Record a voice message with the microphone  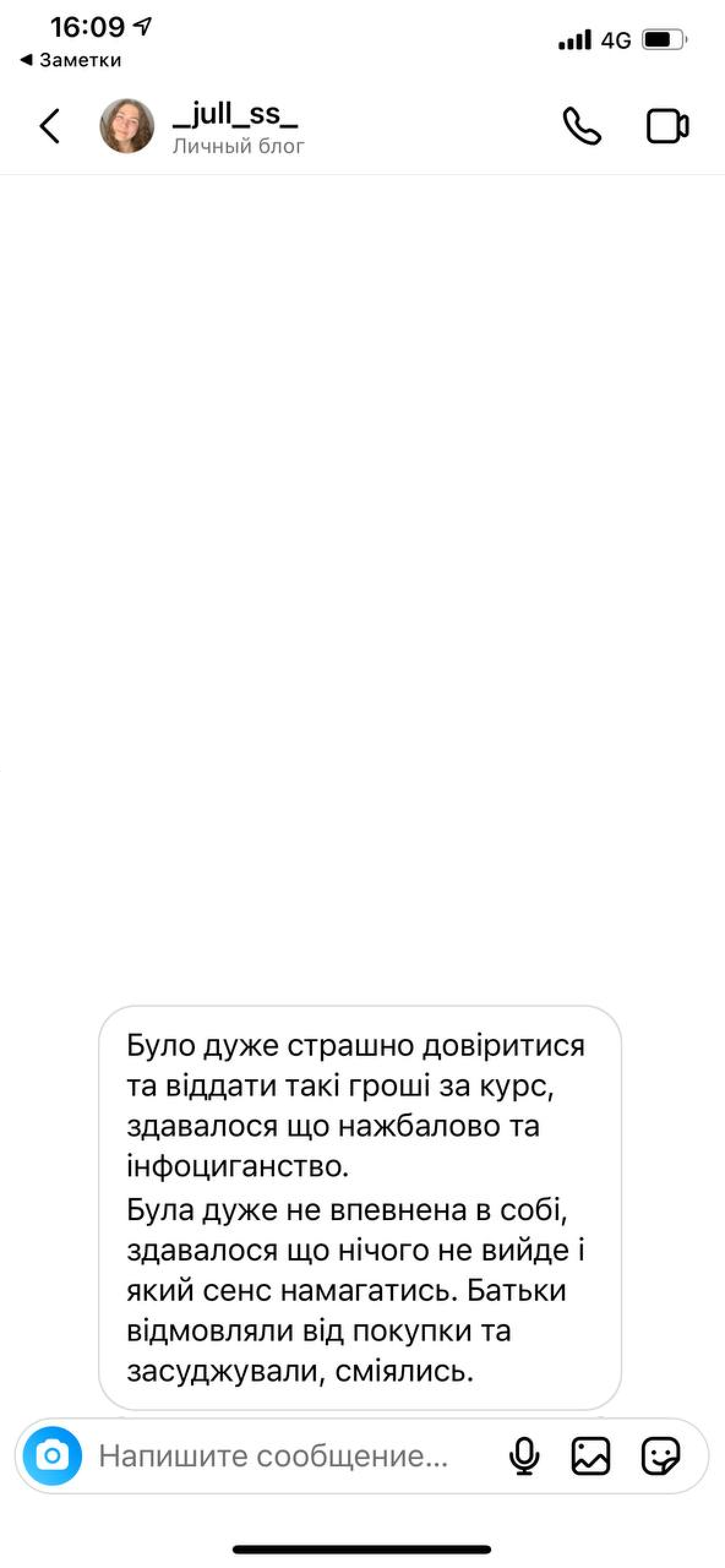click(524, 1456)
